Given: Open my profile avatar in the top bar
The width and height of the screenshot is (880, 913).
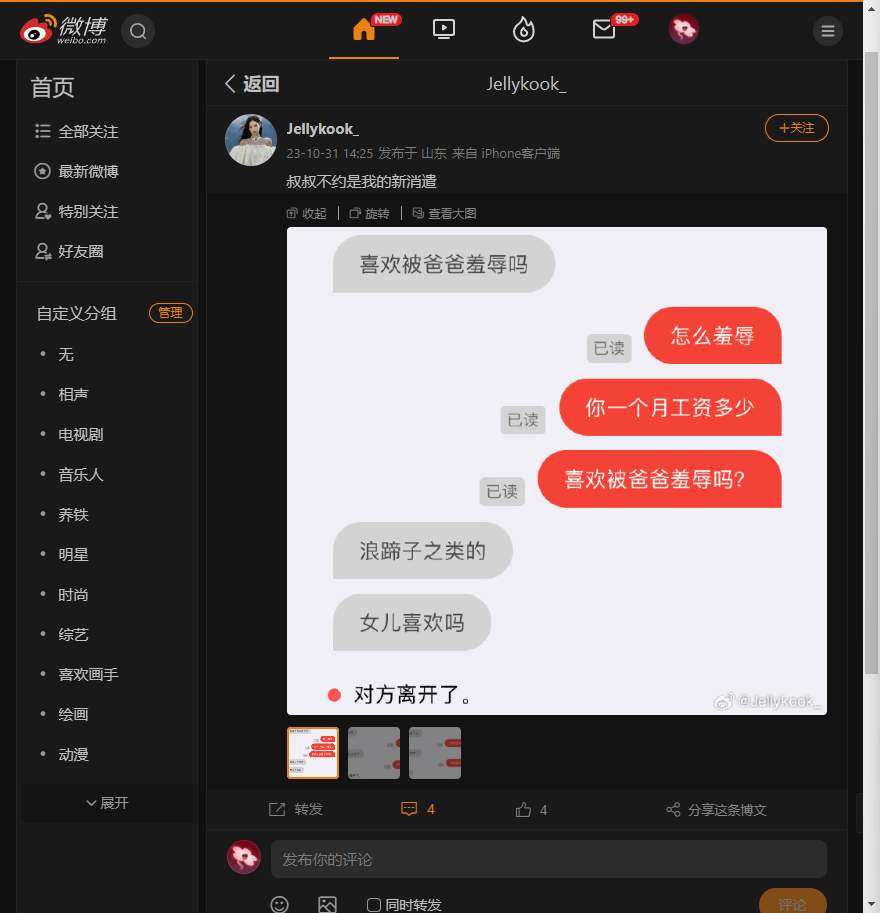Looking at the screenshot, I should point(684,30).
